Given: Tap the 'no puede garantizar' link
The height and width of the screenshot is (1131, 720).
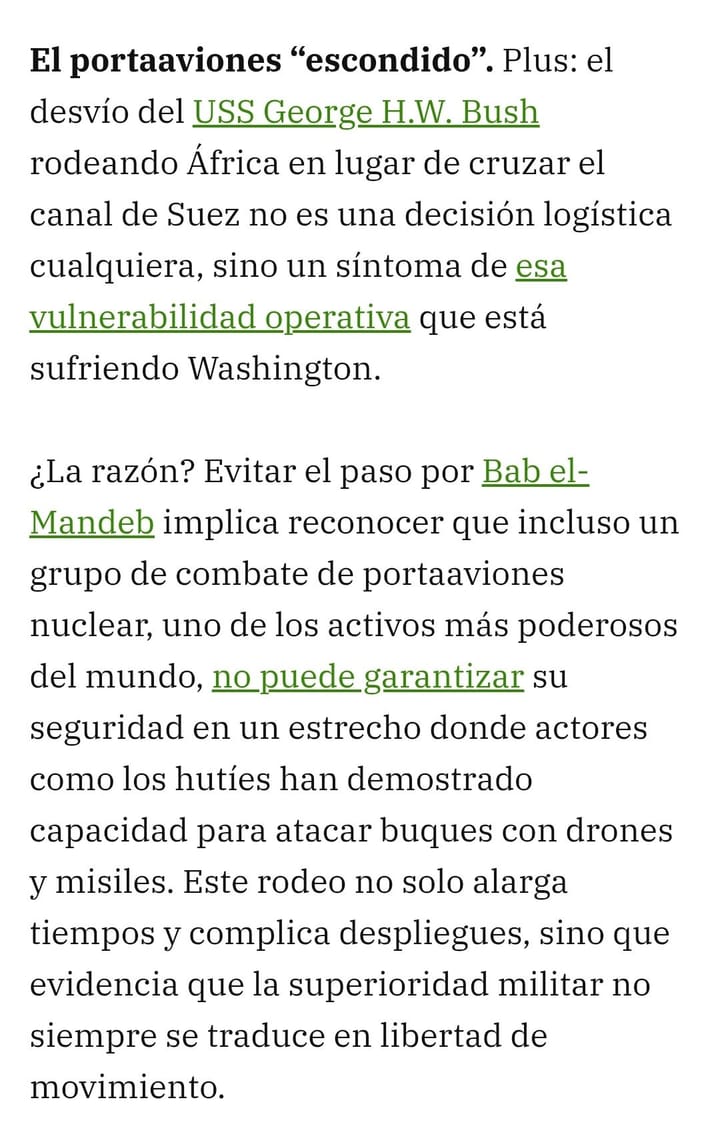Looking at the screenshot, I should coord(367,677).
